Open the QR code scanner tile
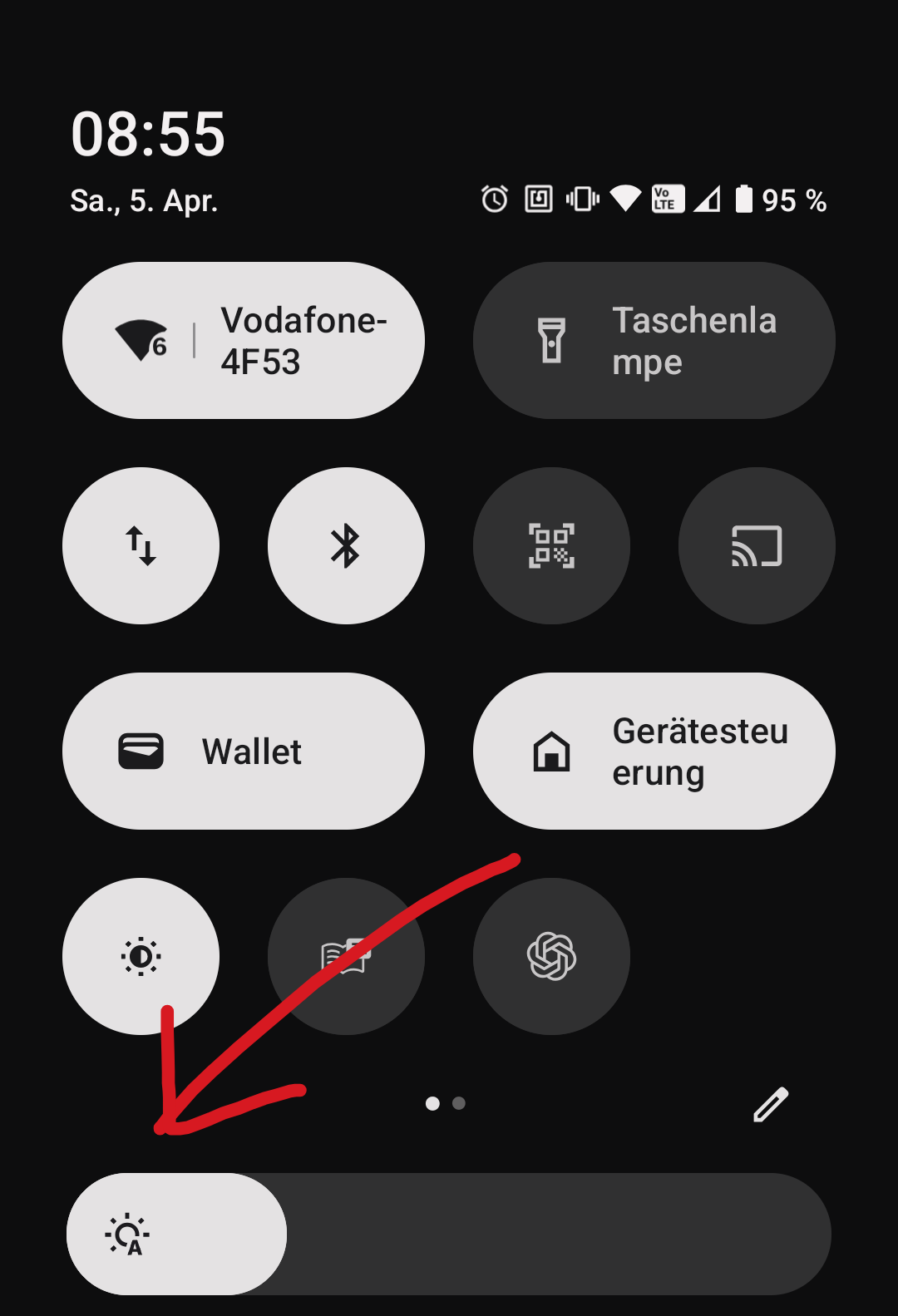 pos(551,545)
